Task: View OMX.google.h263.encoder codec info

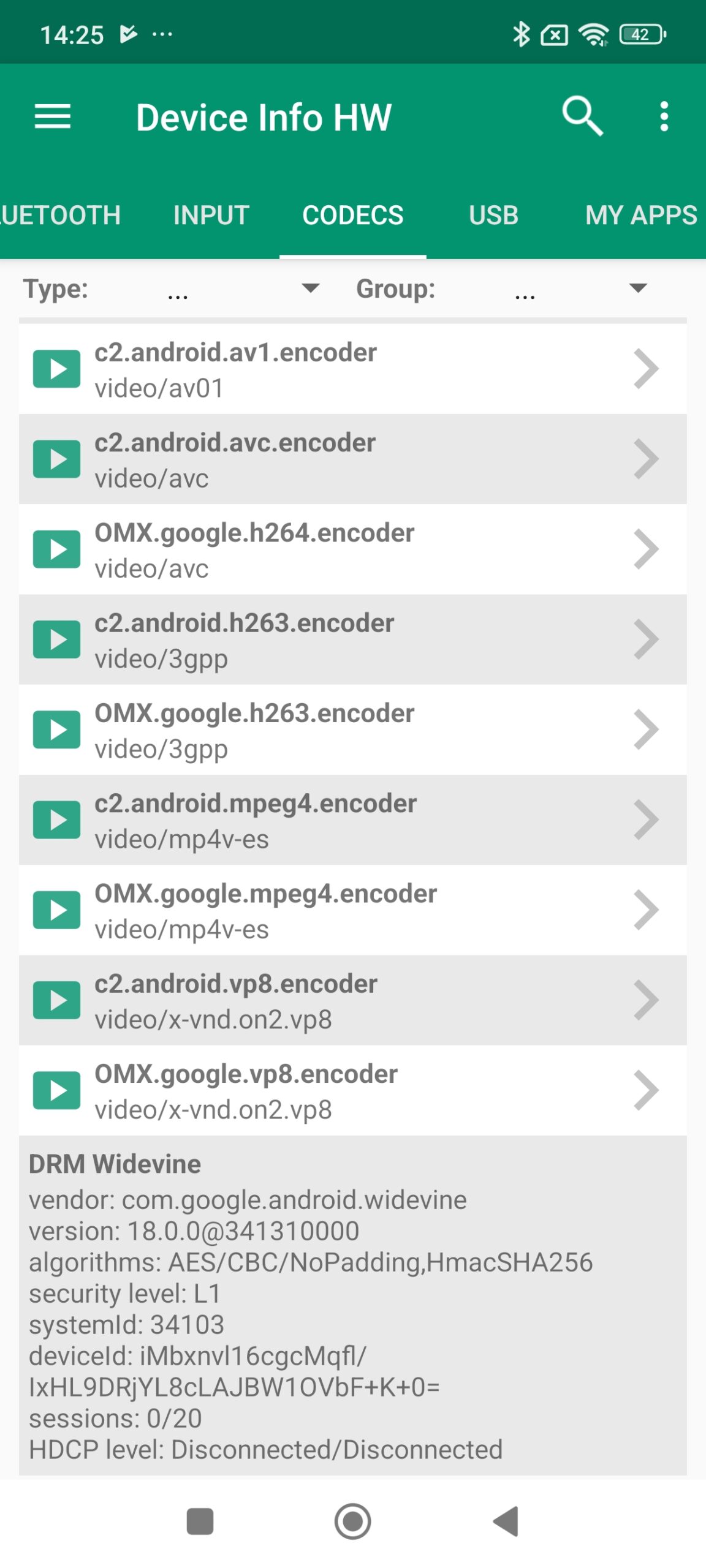Action: click(x=352, y=729)
